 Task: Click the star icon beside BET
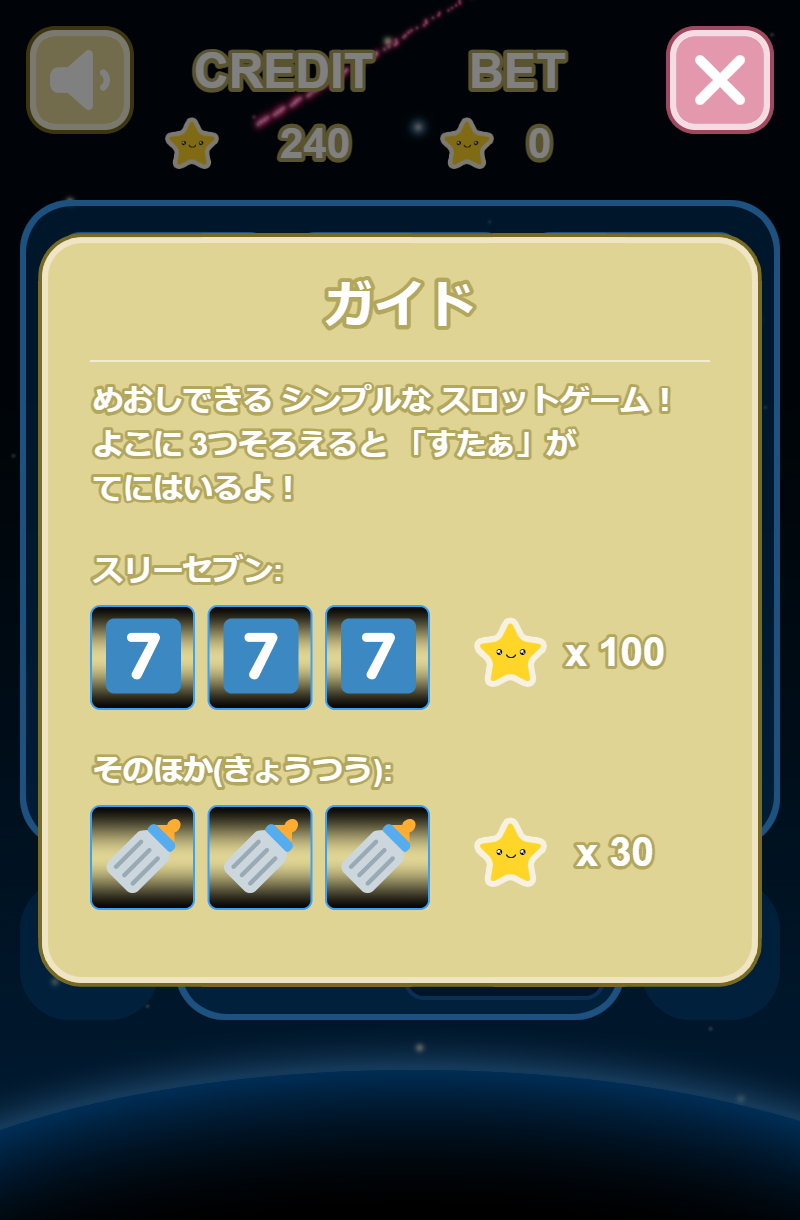(x=465, y=143)
